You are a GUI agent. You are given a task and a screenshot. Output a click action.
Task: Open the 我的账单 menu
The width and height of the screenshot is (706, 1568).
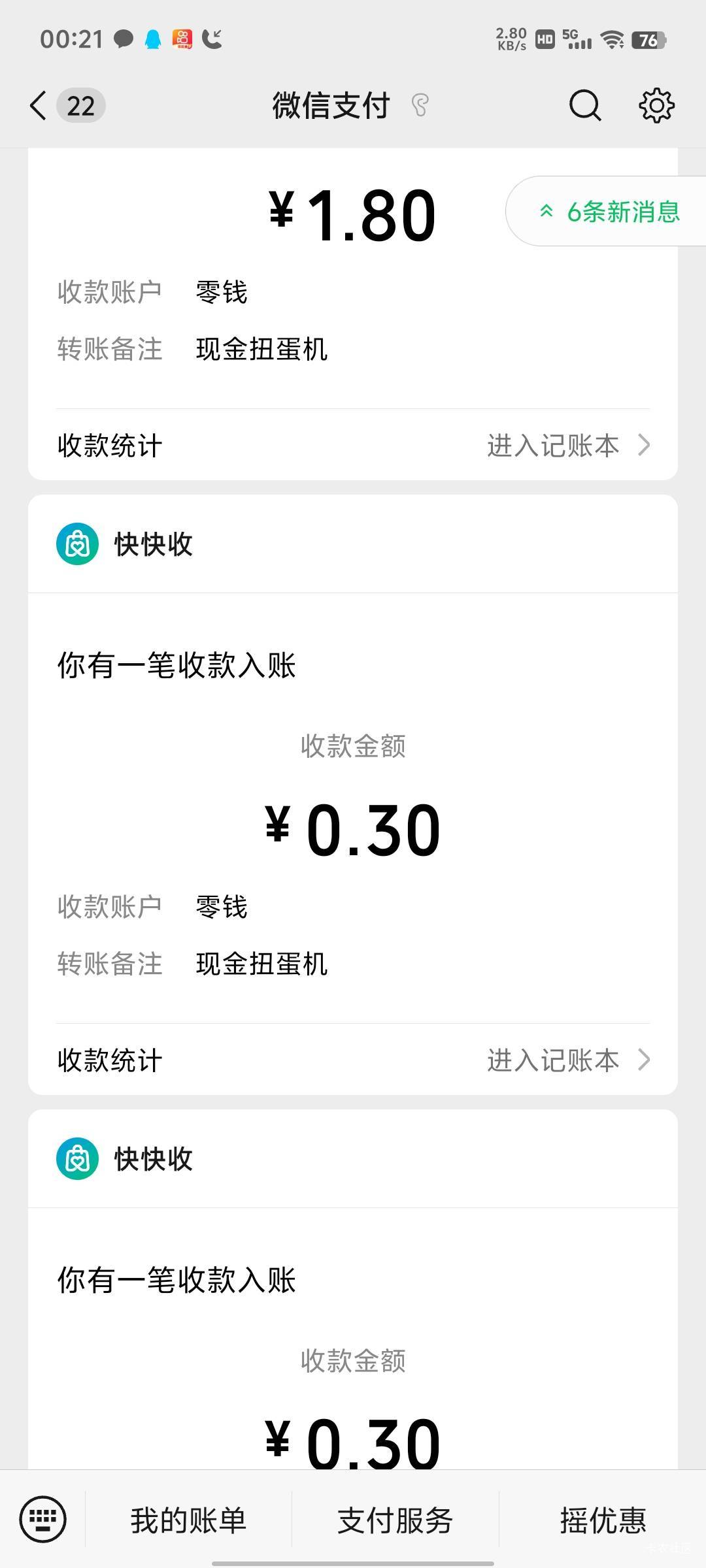coord(188,1520)
